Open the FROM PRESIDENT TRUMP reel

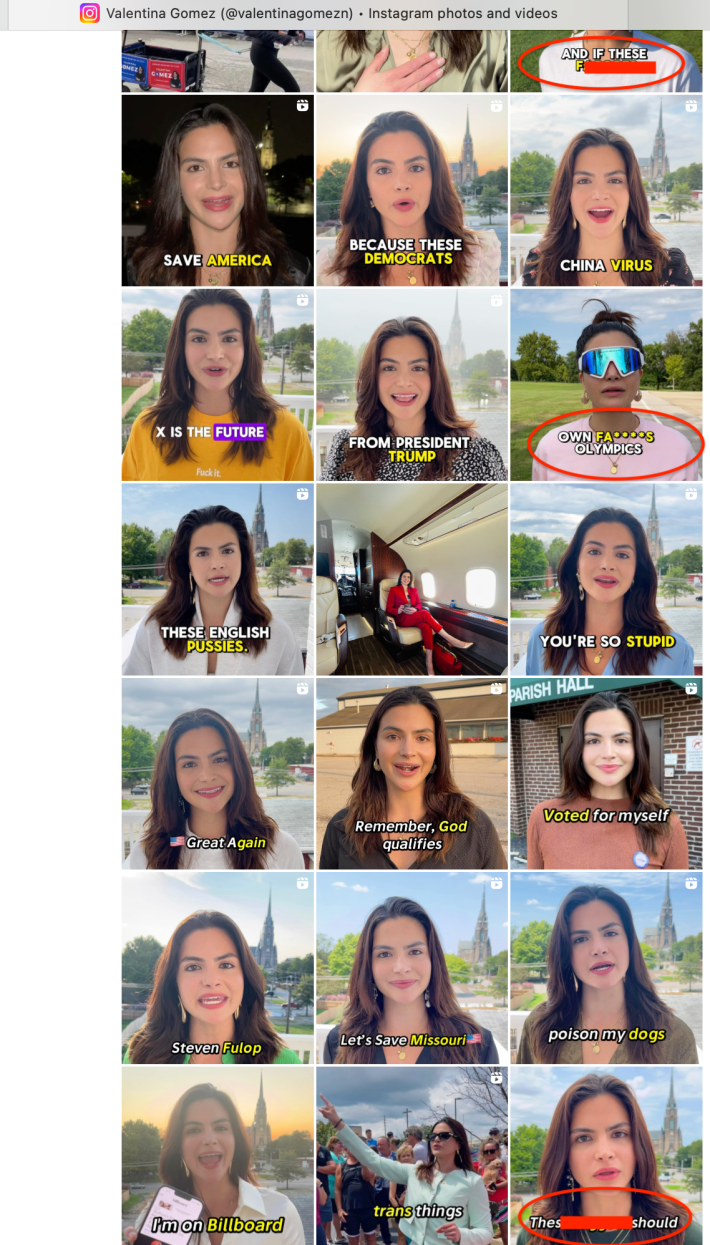pyautogui.click(x=411, y=385)
